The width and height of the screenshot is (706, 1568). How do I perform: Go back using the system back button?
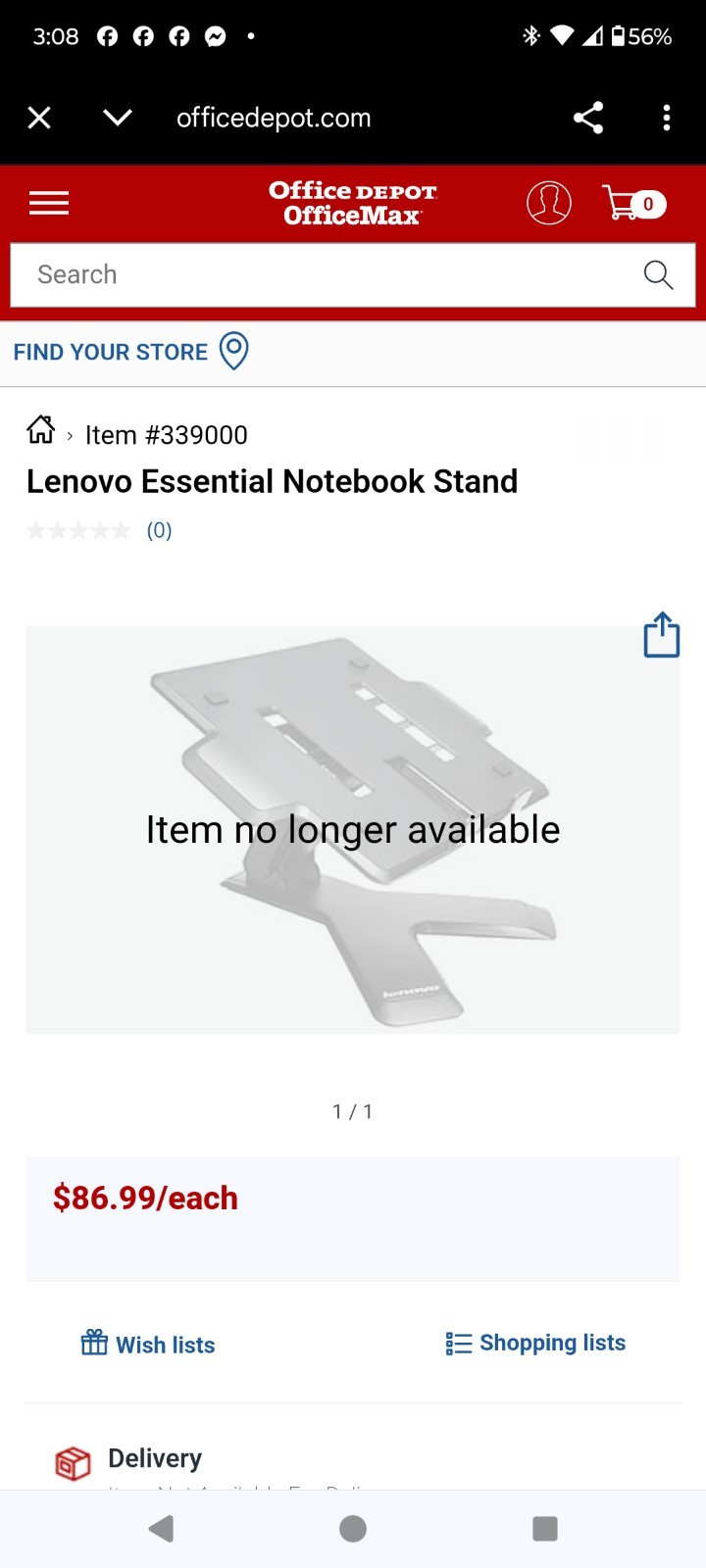point(162,1528)
